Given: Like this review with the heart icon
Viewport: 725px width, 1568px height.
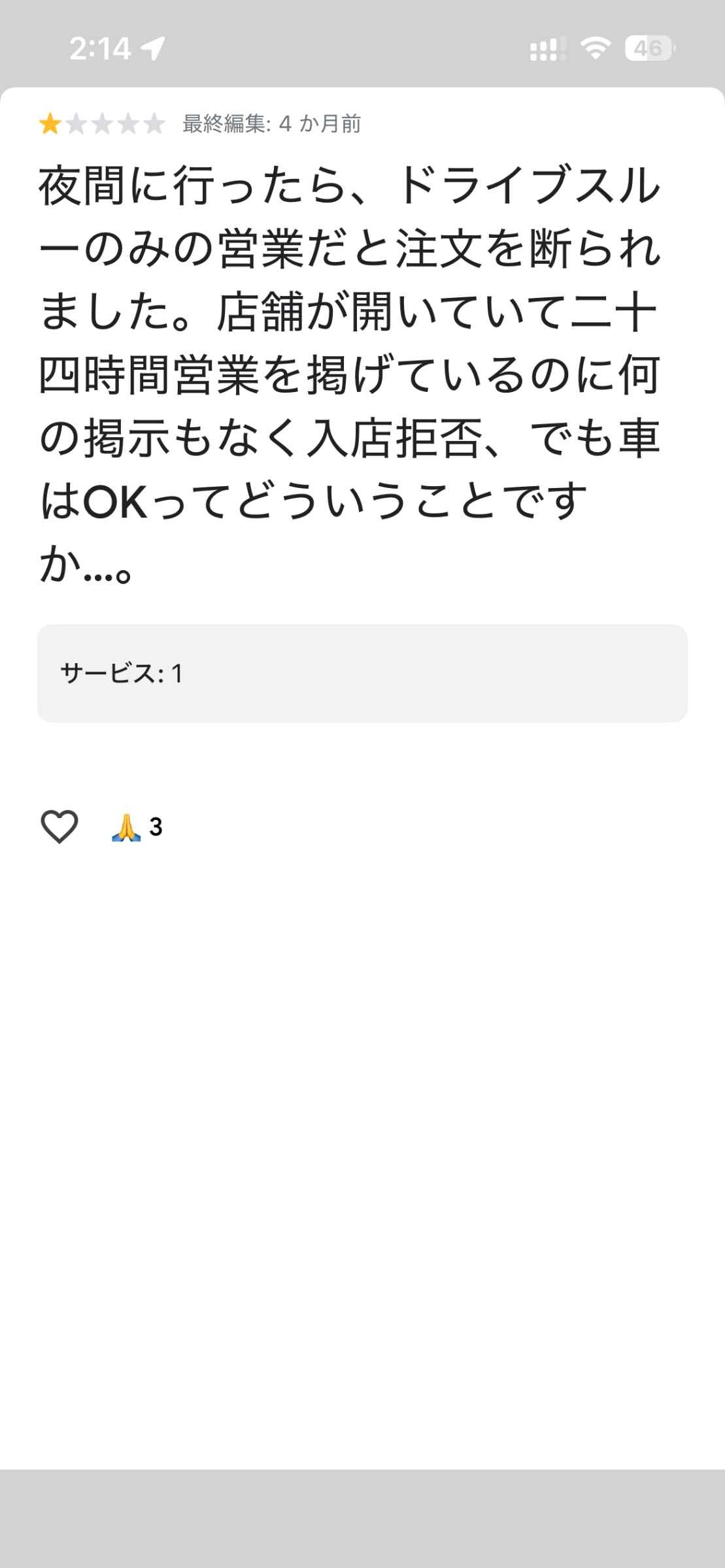Looking at the screenshot, I should point(59,826).
